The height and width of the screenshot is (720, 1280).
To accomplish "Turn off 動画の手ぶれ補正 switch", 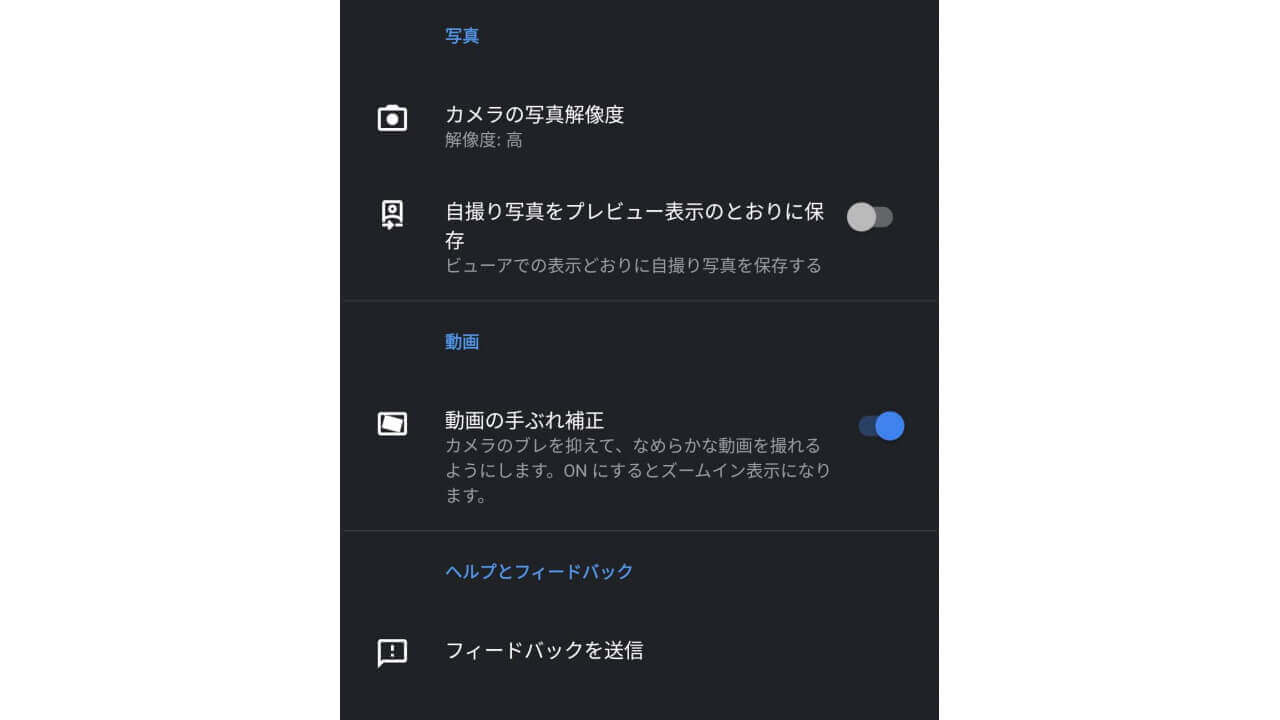I will pyautogui.click(x=881, y=426).
